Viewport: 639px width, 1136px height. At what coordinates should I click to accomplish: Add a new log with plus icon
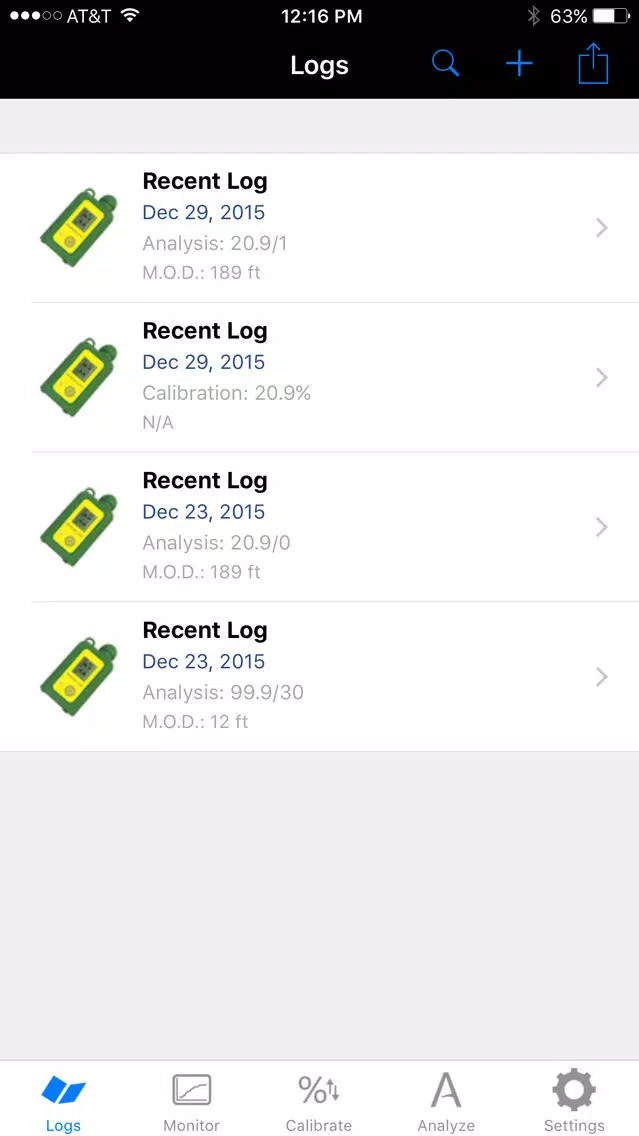pos(519,64)
